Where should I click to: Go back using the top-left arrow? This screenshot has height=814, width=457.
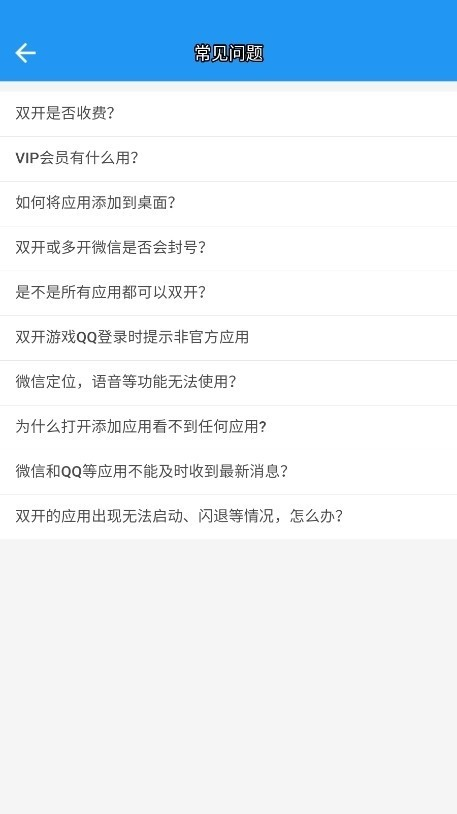click(25, 53)
